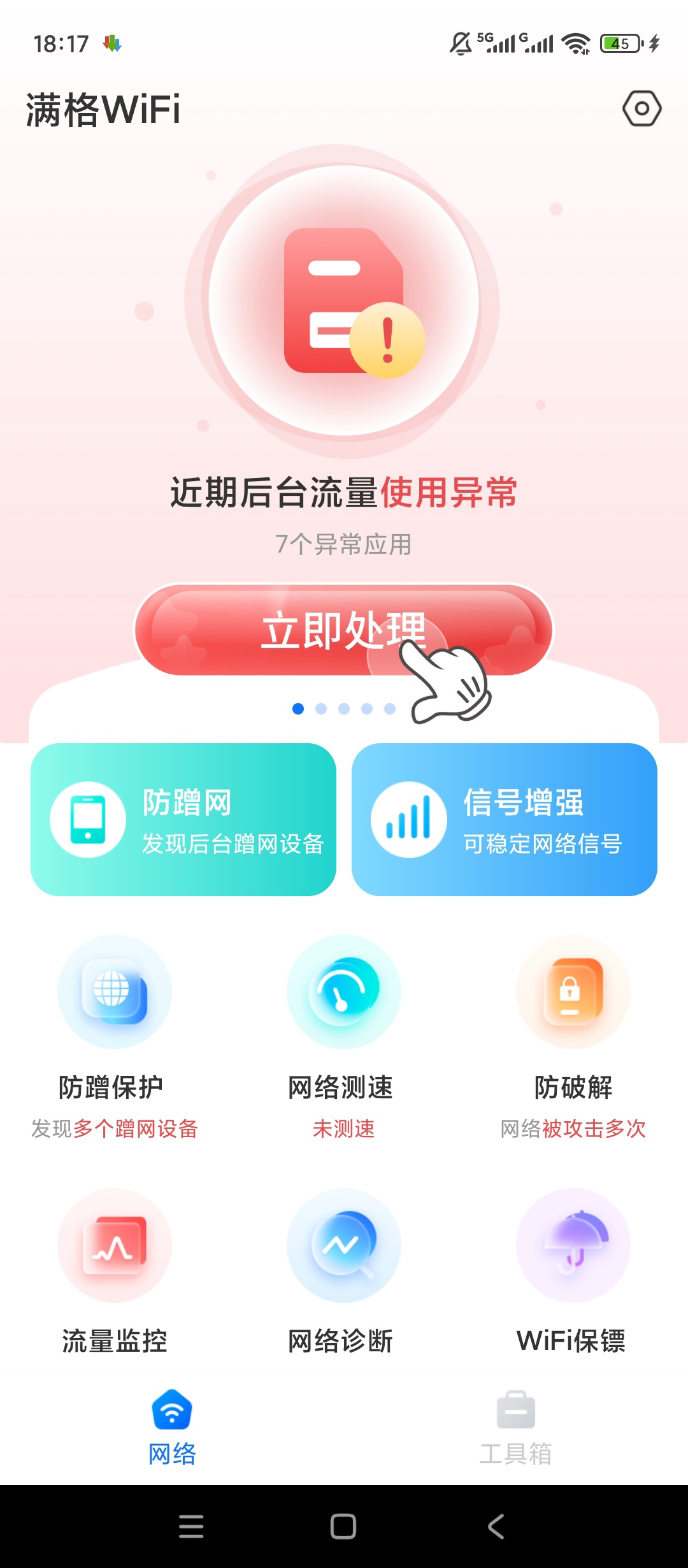Open the WiFi保镖 umbrella icon

point(572,1246)
